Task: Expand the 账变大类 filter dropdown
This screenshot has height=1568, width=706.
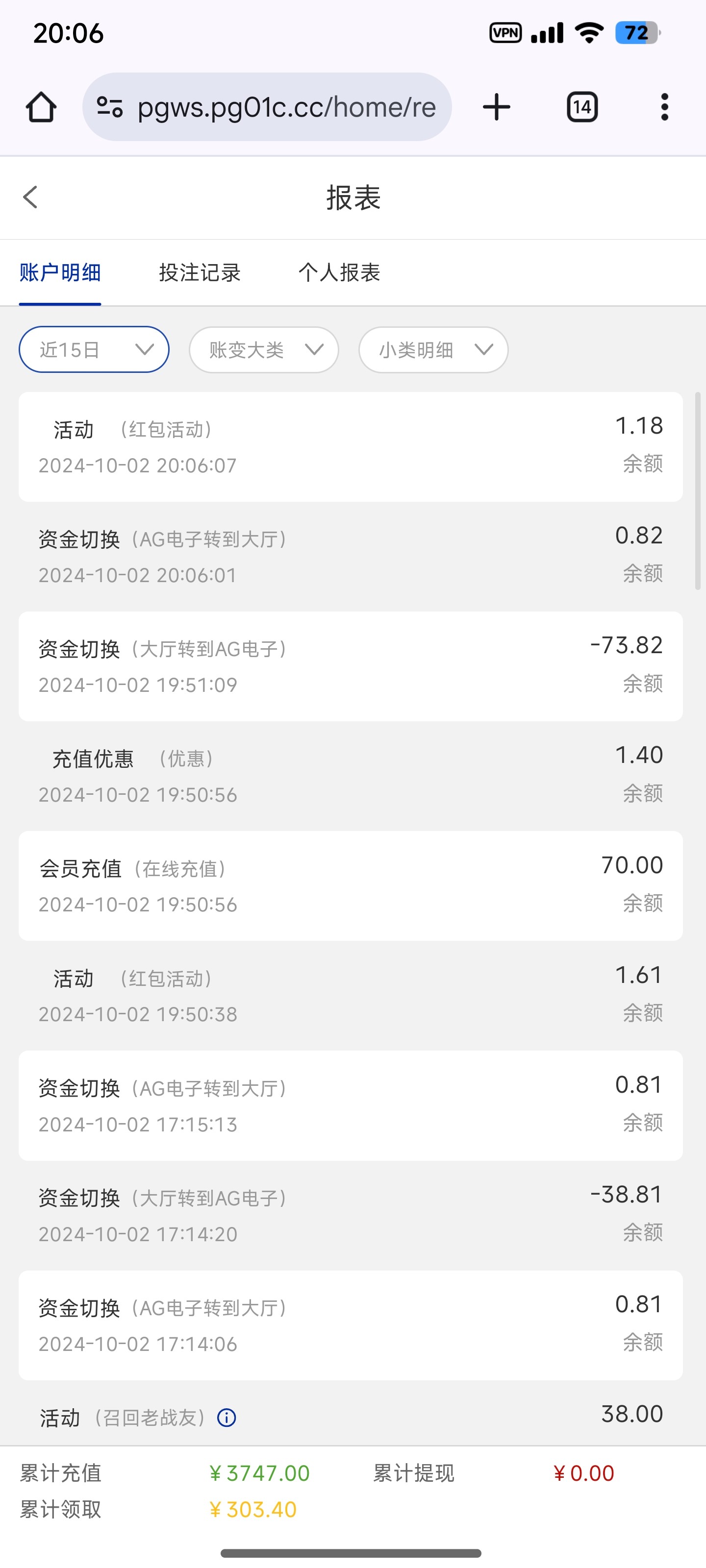Action: pyautogui.click(x=264, y=349)
